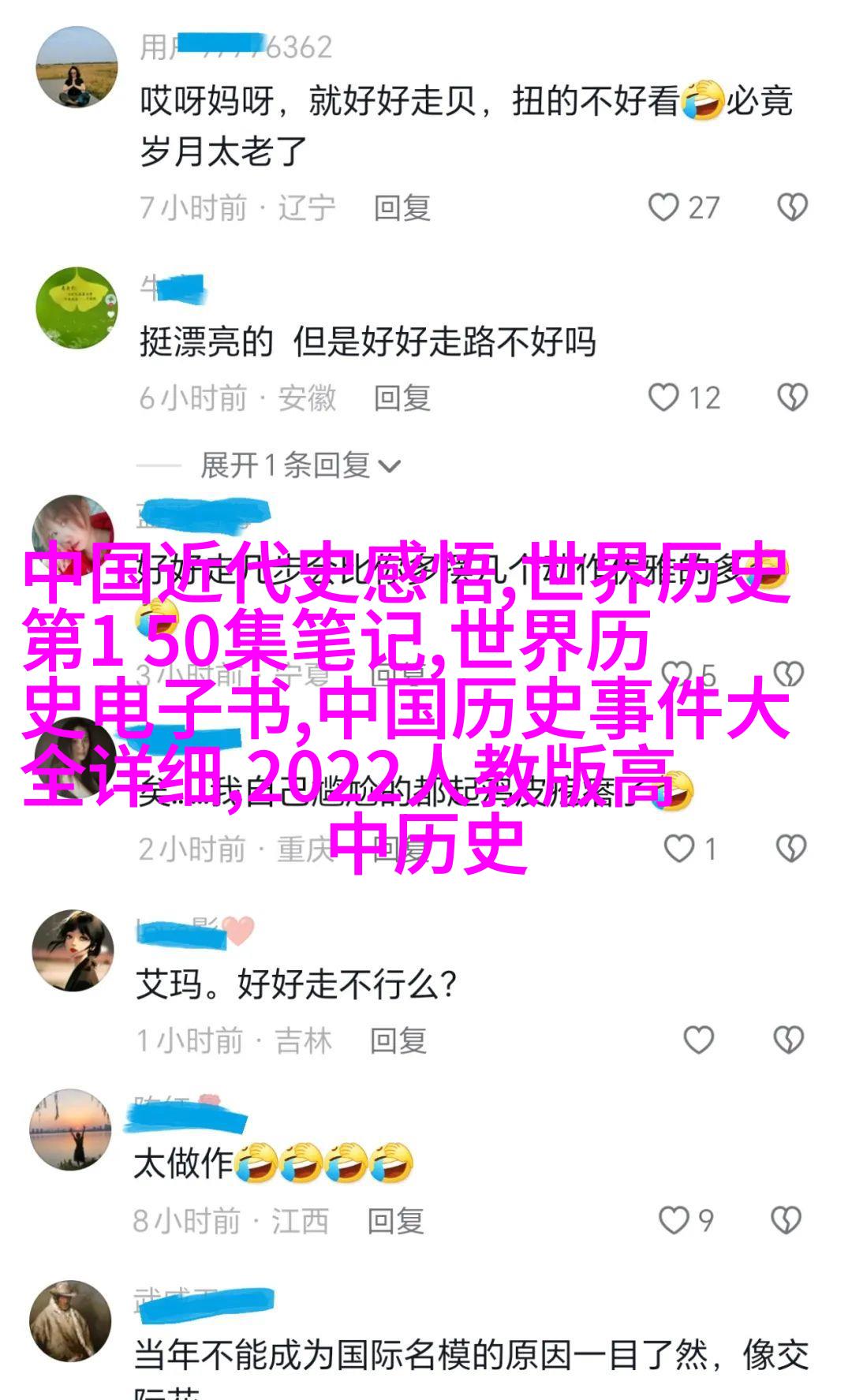Viewport: 852px width, 1400px height.
Task: Reply to the Liaoning comment
Action: tap(402, 208)
